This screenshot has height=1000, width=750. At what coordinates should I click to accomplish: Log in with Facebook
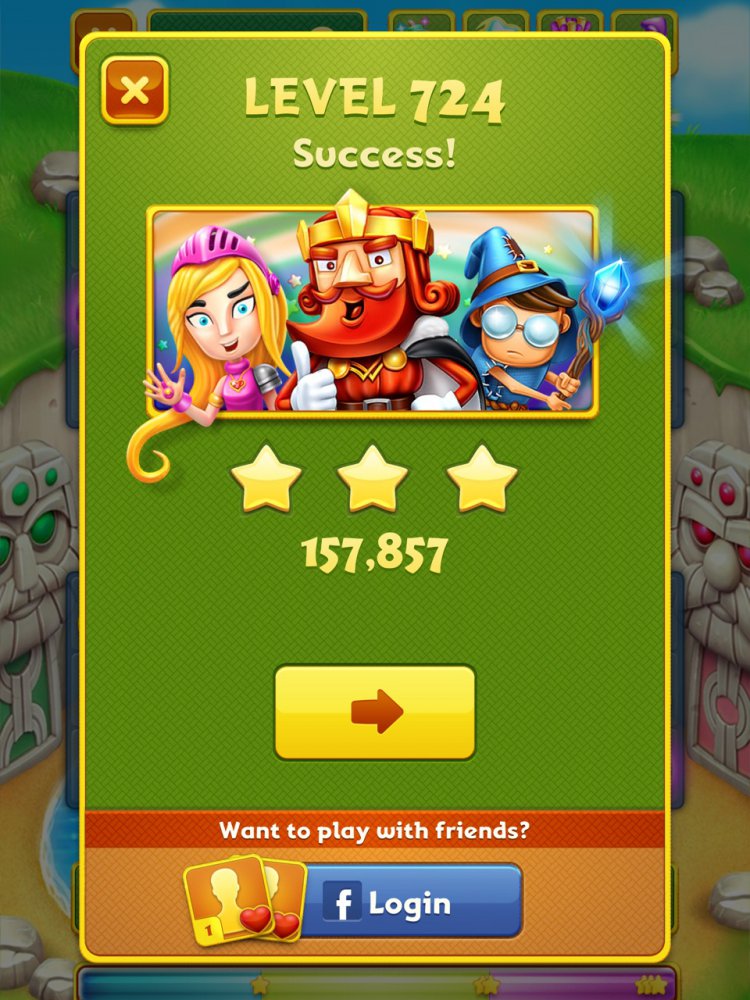[x=410, y=902]
